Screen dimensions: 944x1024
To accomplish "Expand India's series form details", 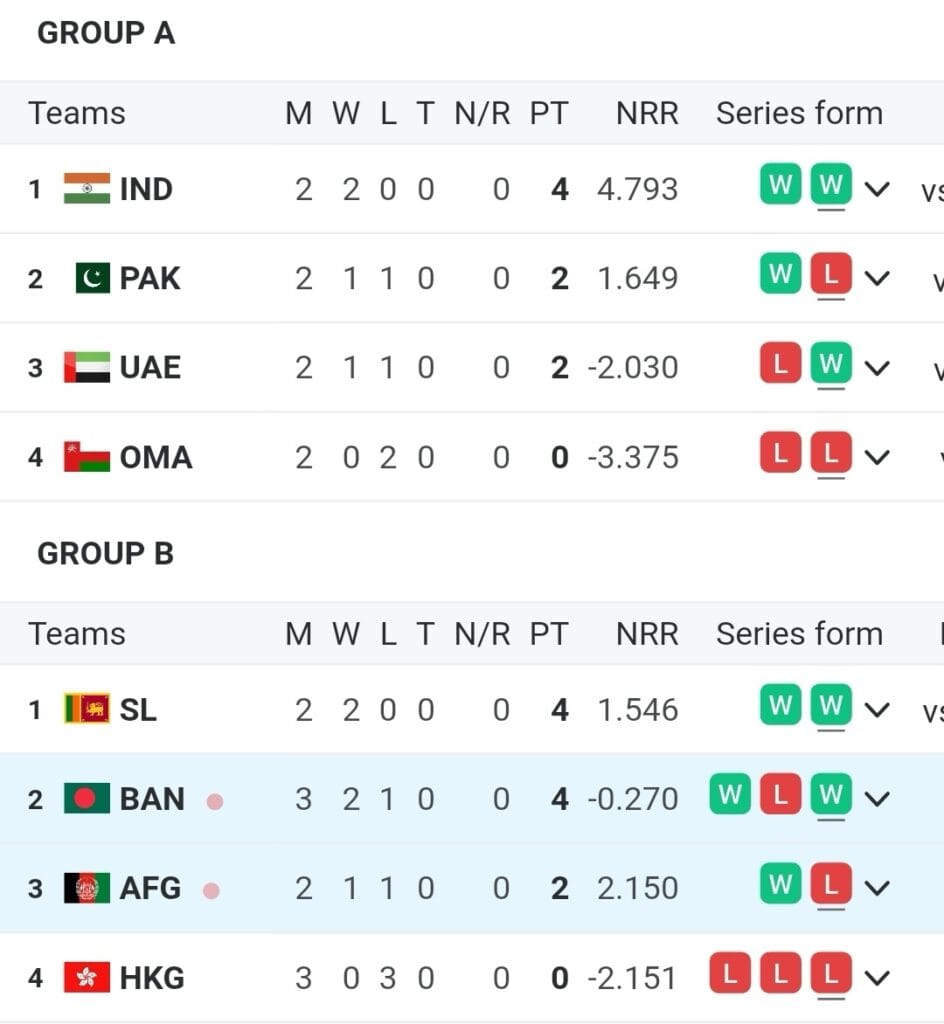I will click(877, 189).
